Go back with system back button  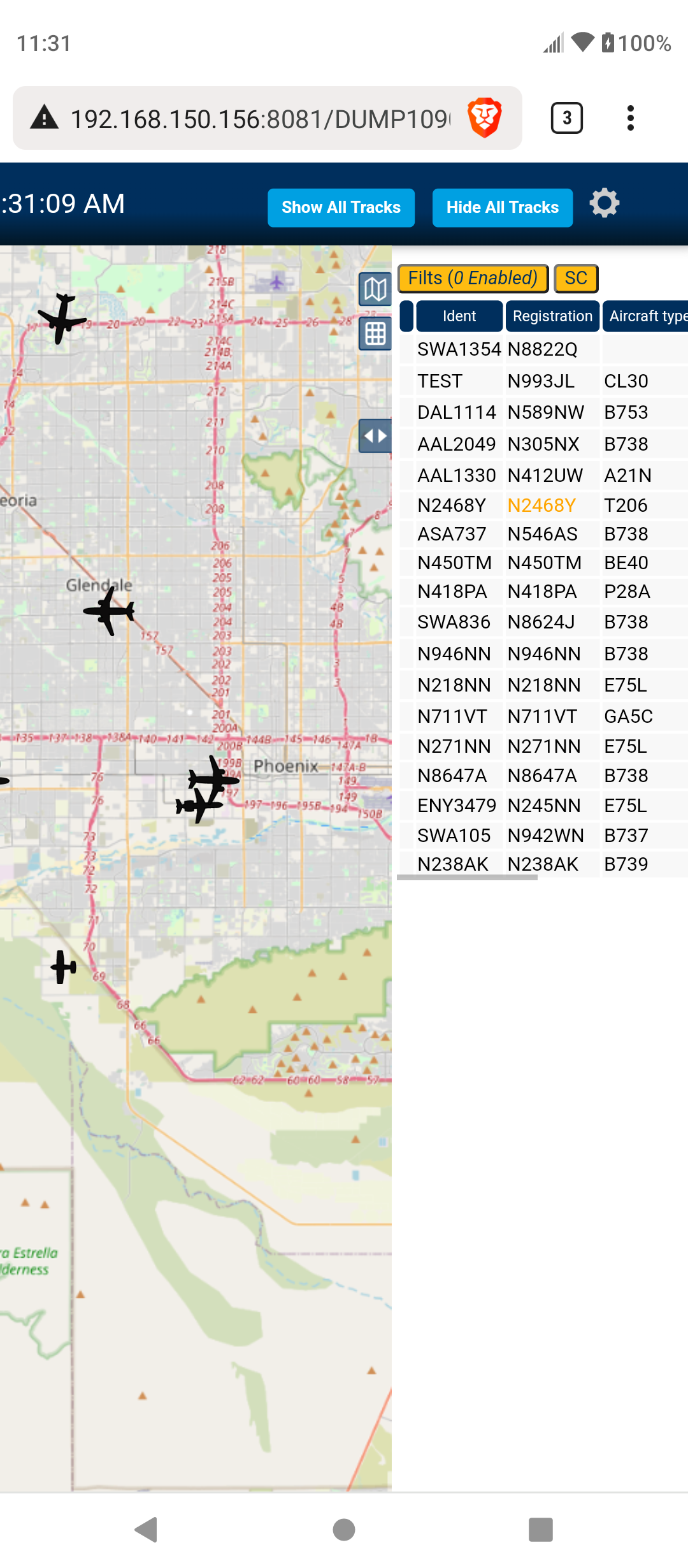pyautogui.click(x=147, y=1529)
